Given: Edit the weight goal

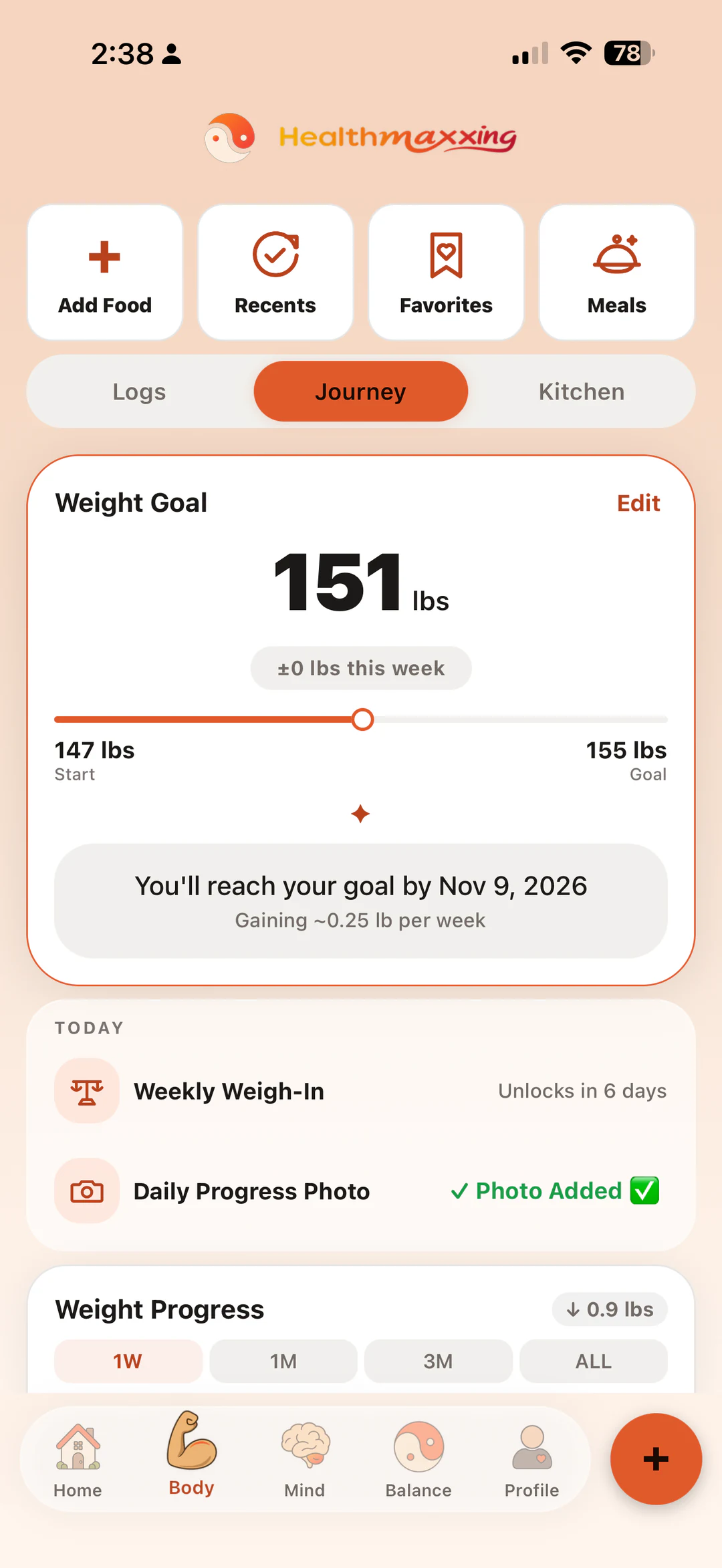Looking at the screenshot, I should click(638, 503).
